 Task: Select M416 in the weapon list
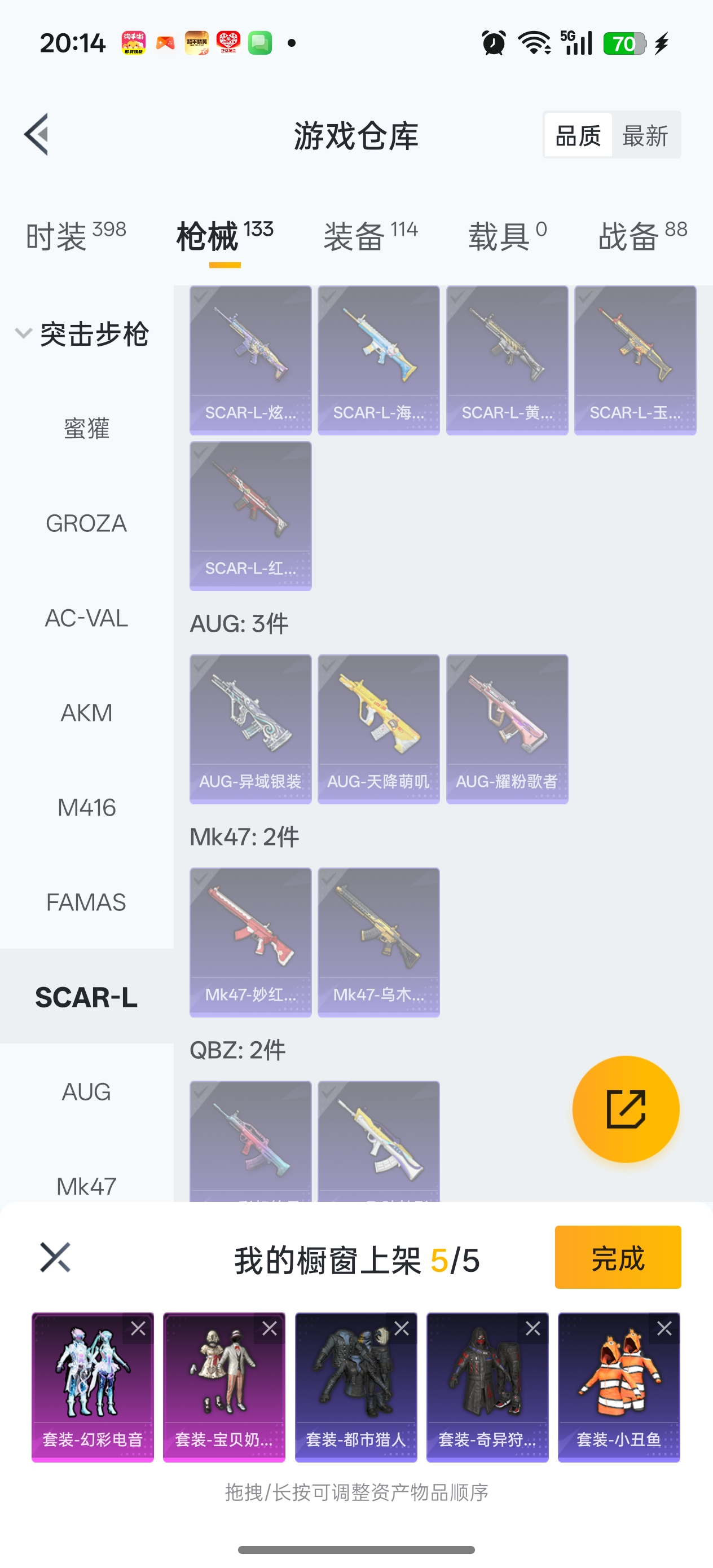pos(86,808)
